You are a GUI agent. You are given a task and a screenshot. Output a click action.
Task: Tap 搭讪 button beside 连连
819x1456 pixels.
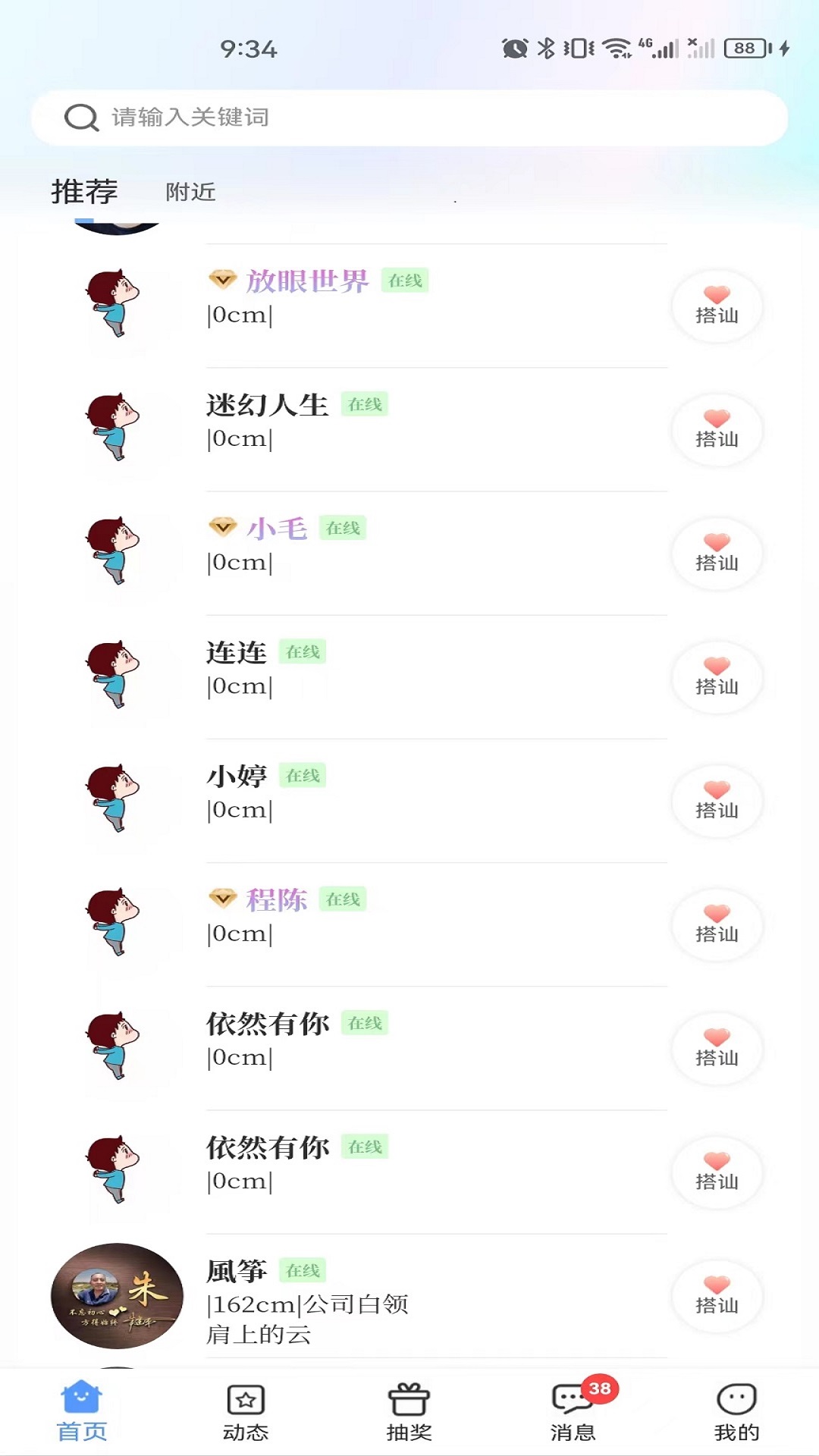[717, 677]
